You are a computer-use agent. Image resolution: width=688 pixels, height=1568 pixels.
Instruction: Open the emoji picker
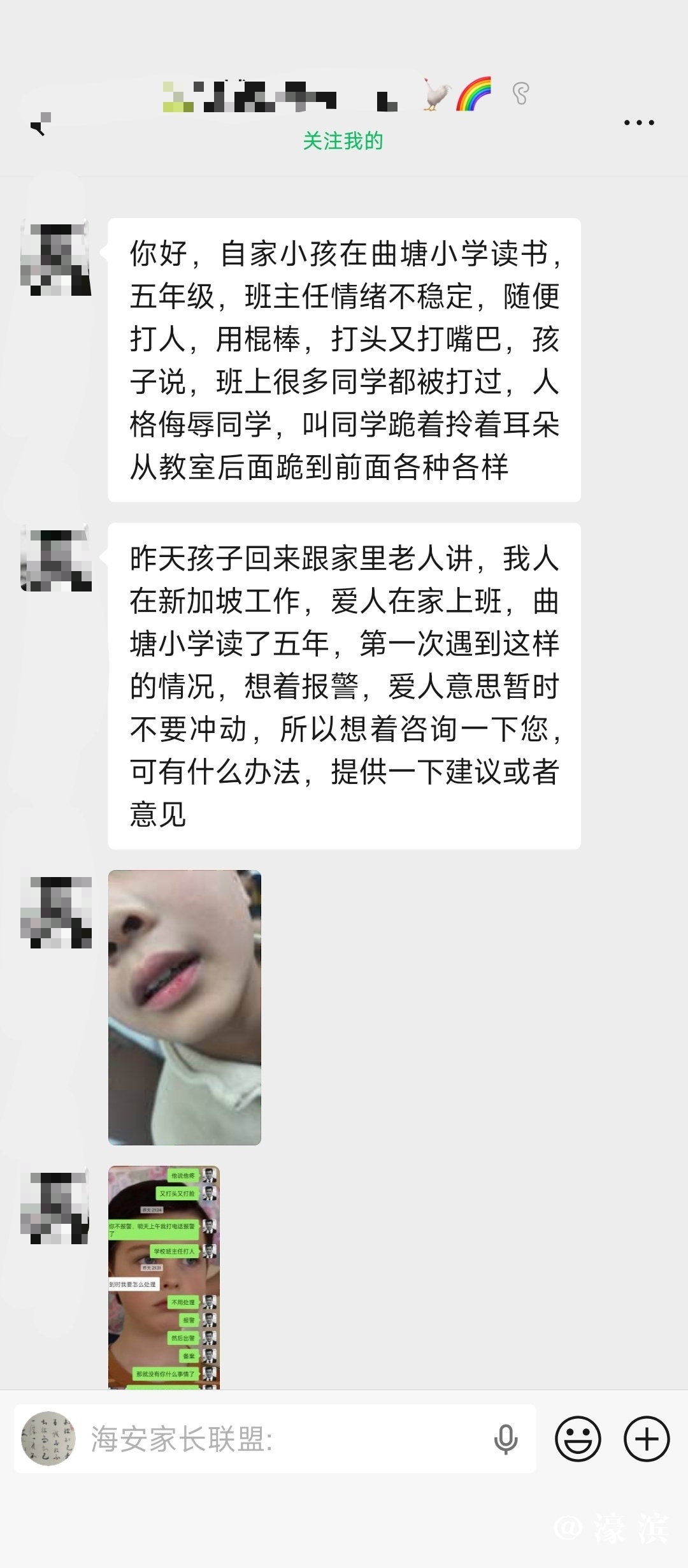[x=578, y=1439]
